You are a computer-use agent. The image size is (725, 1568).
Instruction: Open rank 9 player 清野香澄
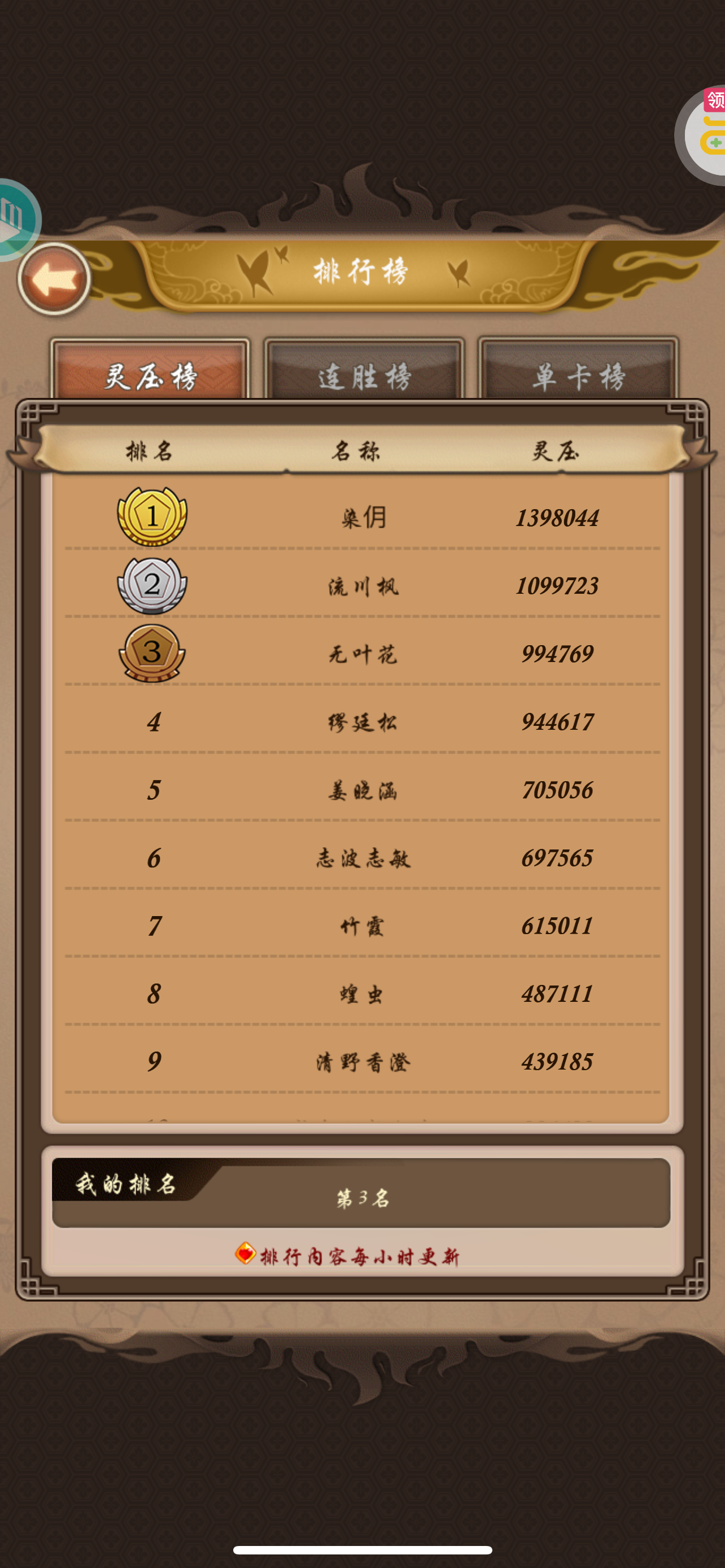[362, 1062]
